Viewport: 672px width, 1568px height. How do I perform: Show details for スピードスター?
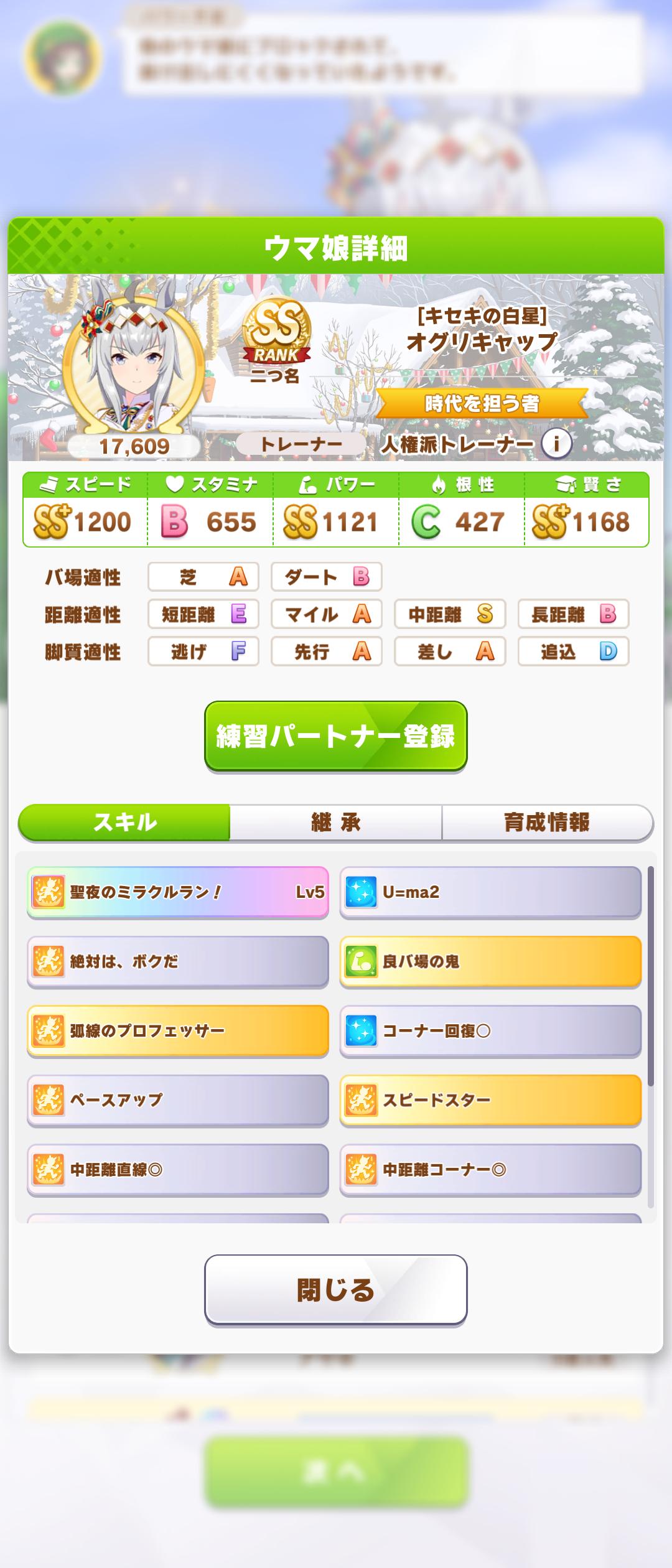490,1100
